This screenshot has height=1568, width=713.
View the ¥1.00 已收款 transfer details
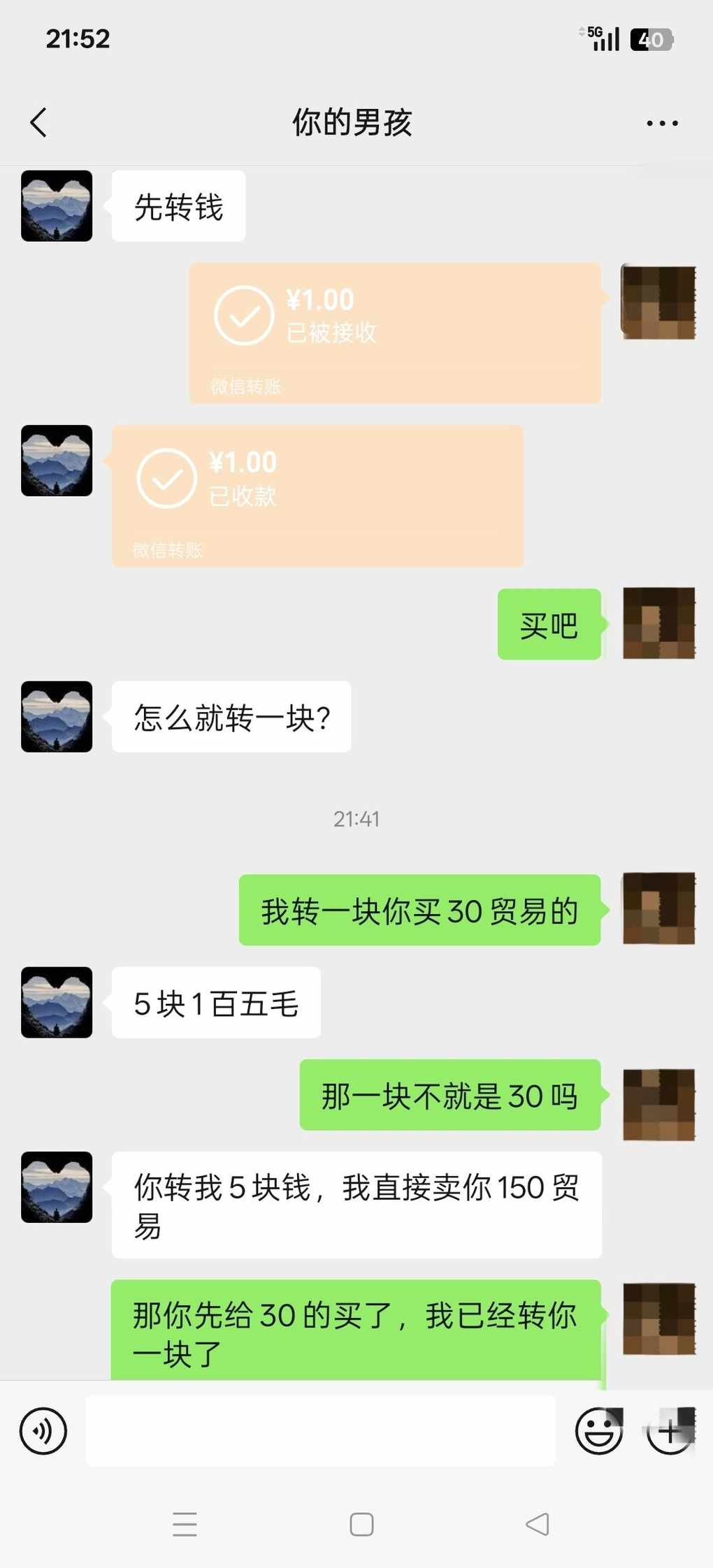click(317, 495)
